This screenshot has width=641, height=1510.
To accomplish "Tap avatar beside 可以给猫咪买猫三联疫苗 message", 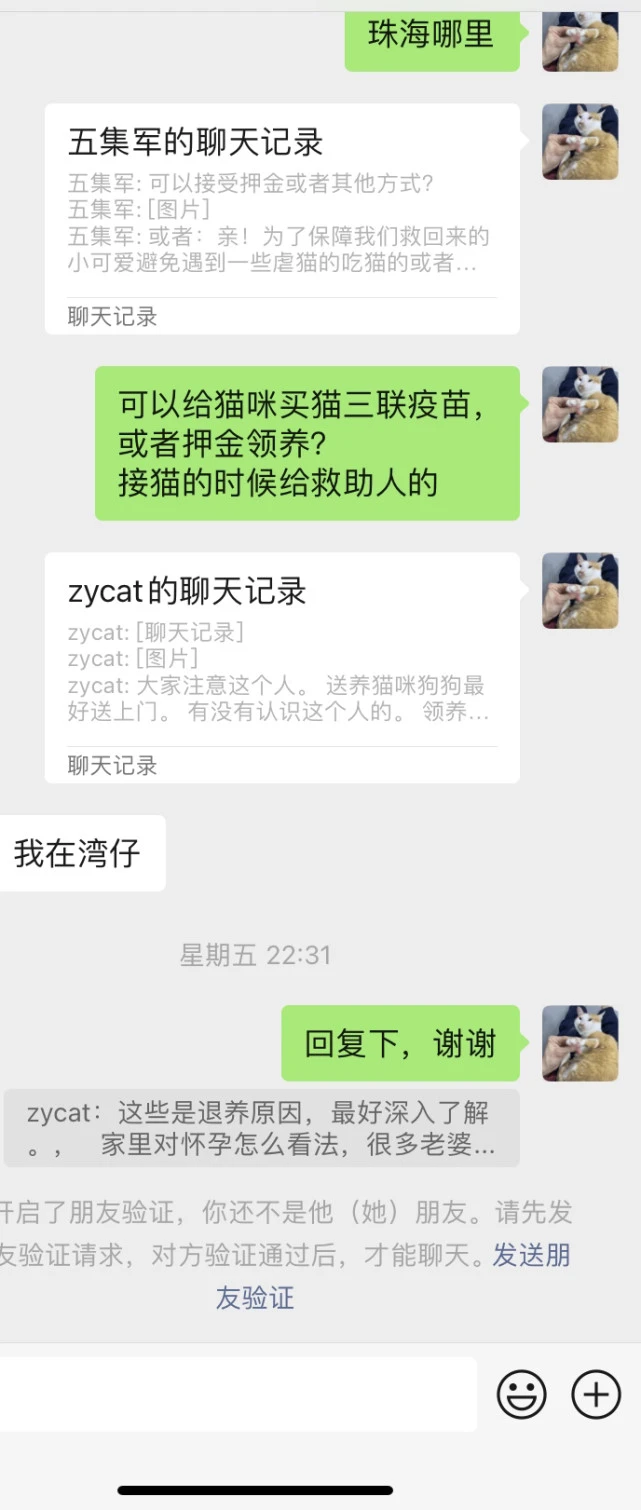I will (580, 404).
